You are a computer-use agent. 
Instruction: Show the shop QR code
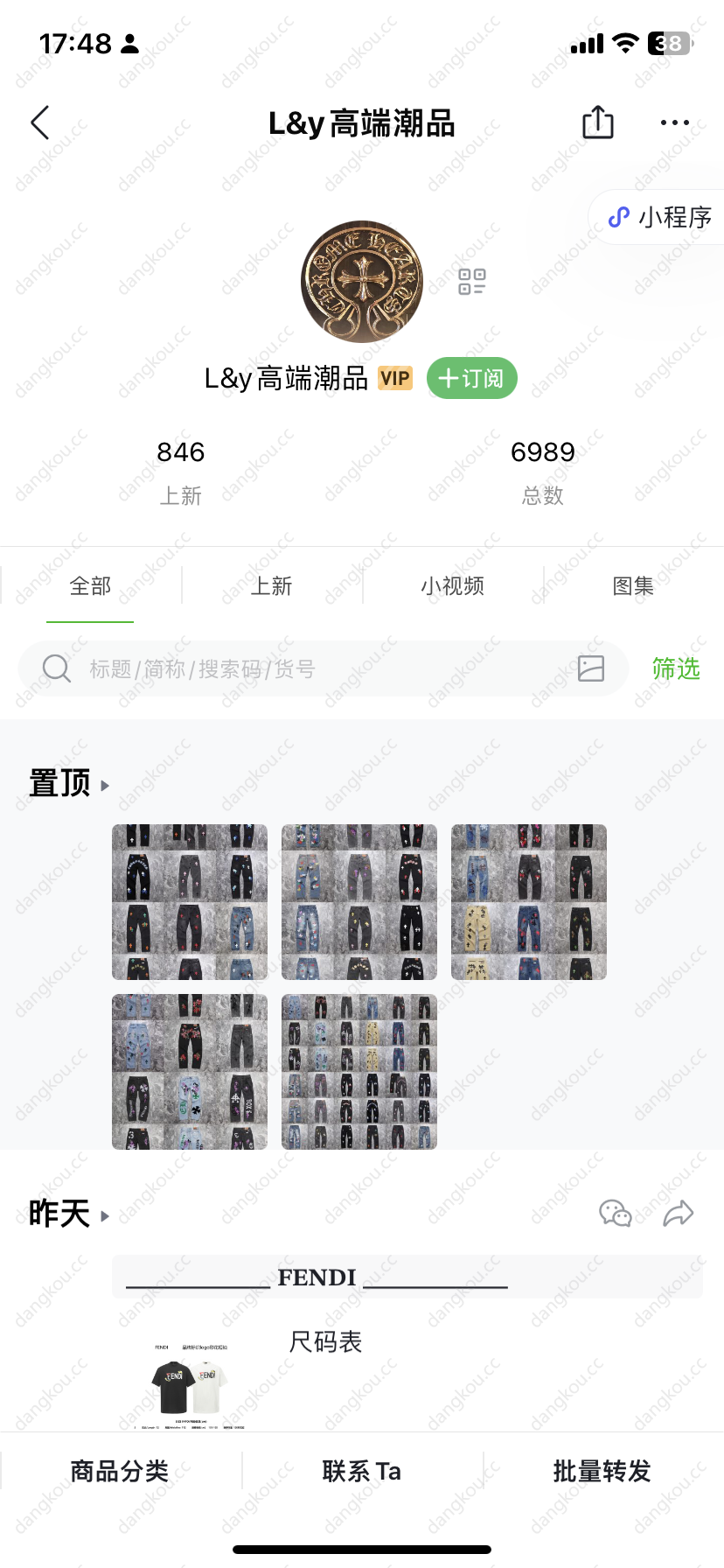click(x=472, y=282)
